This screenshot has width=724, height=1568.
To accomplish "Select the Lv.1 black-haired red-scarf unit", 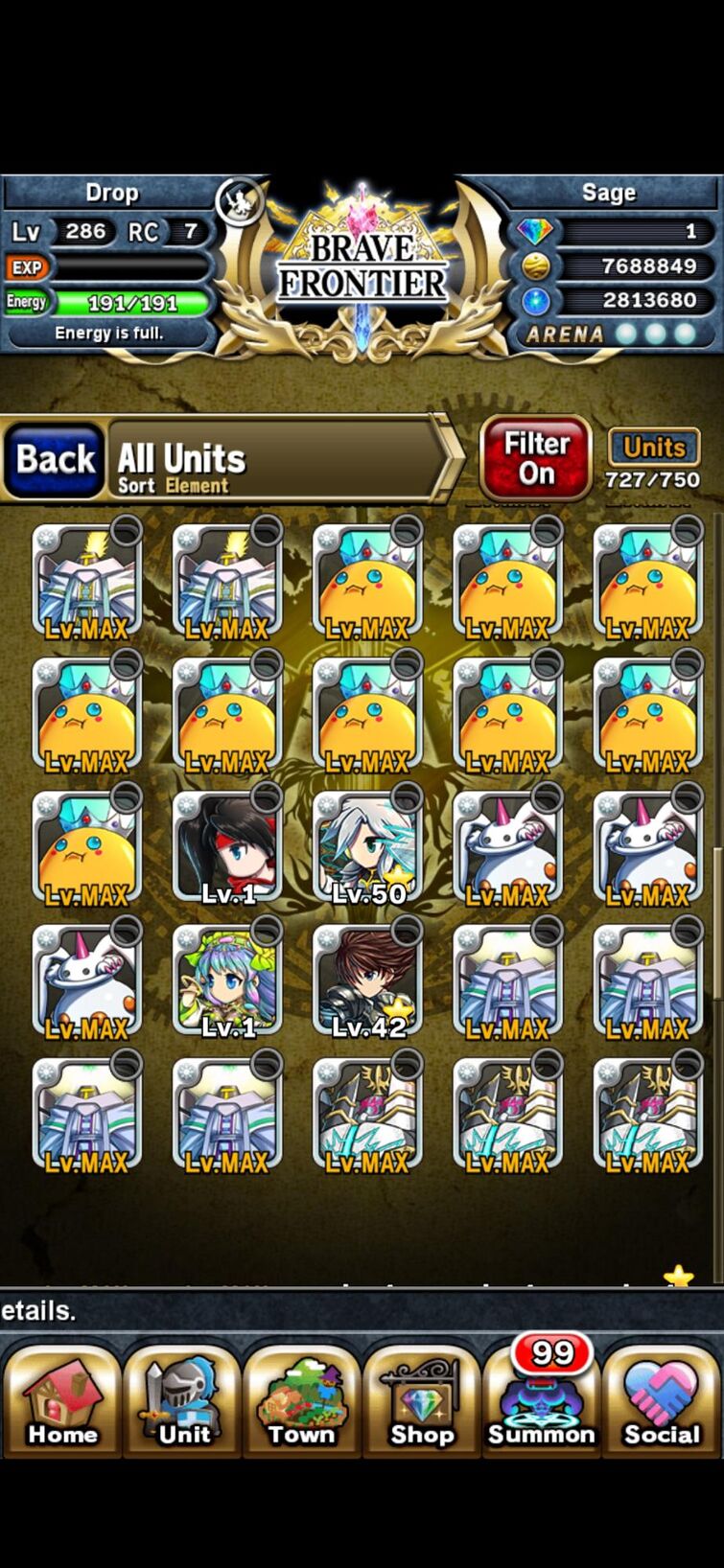I will (x=227, y=849).
